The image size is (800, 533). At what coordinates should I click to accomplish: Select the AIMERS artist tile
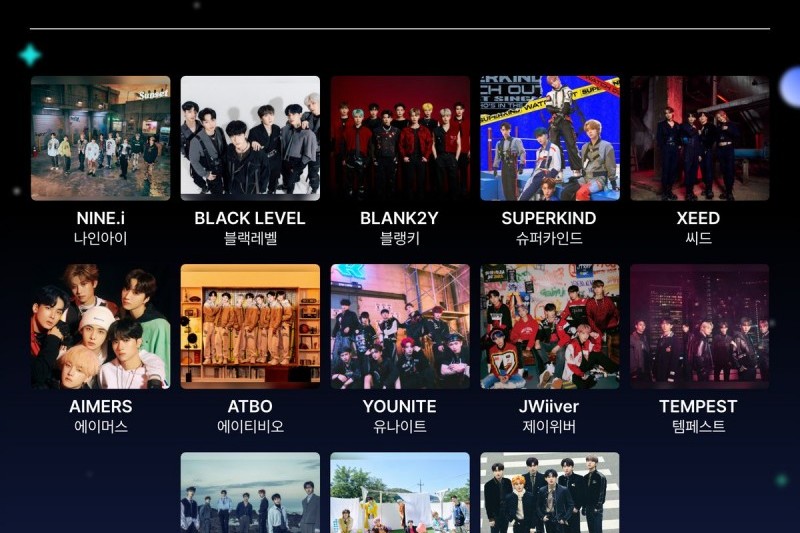100,326
